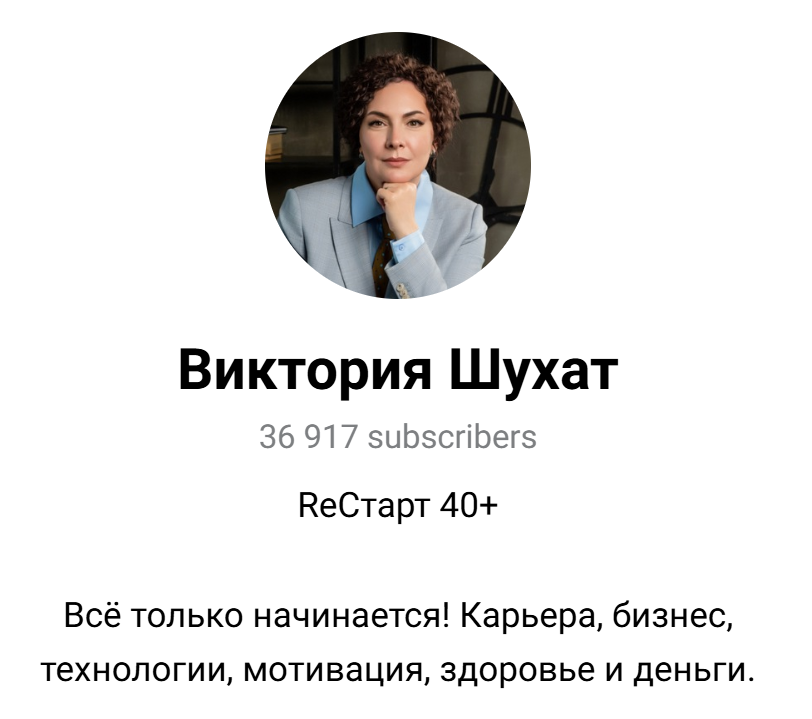Open Виктория Шухат's channel profile photo
The image size is (812, 719).
397,166
